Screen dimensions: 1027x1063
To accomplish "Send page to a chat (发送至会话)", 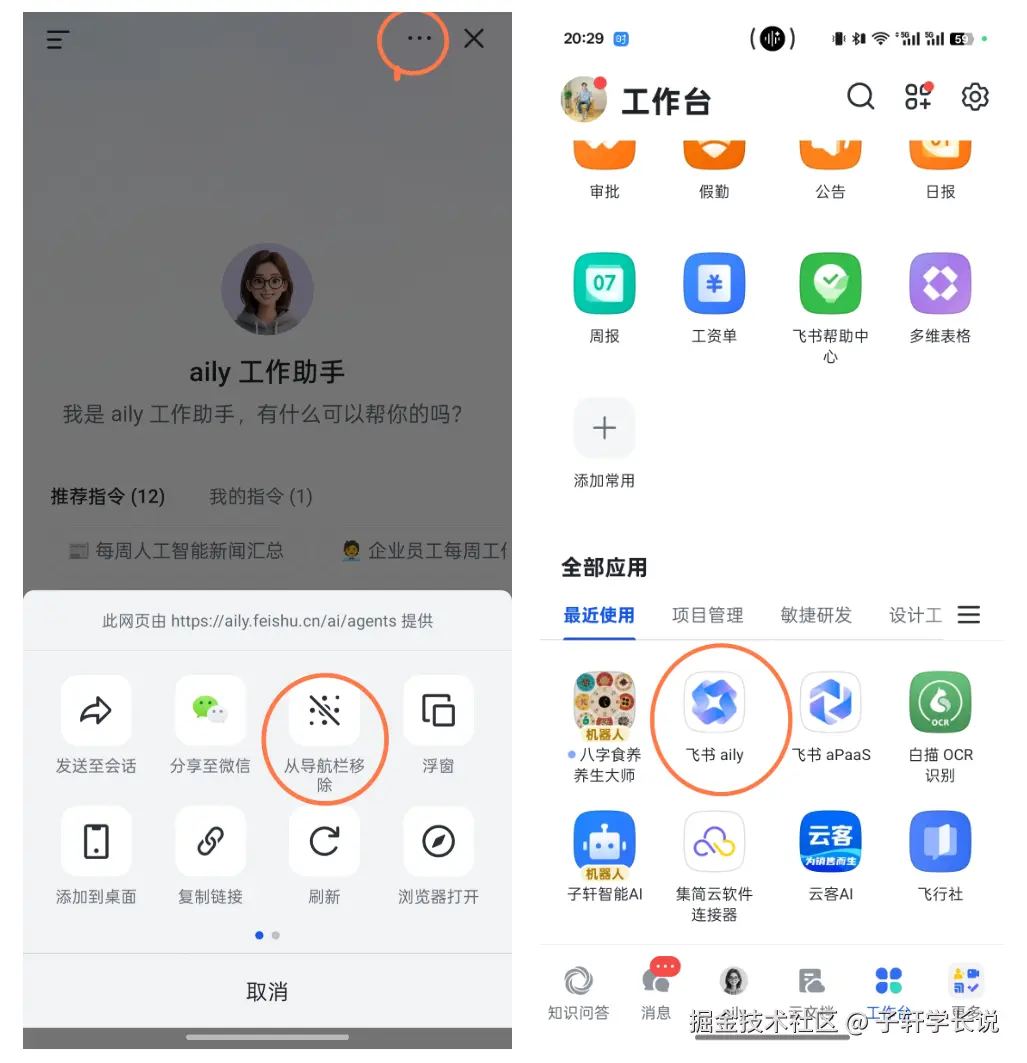I will point(96,711).
